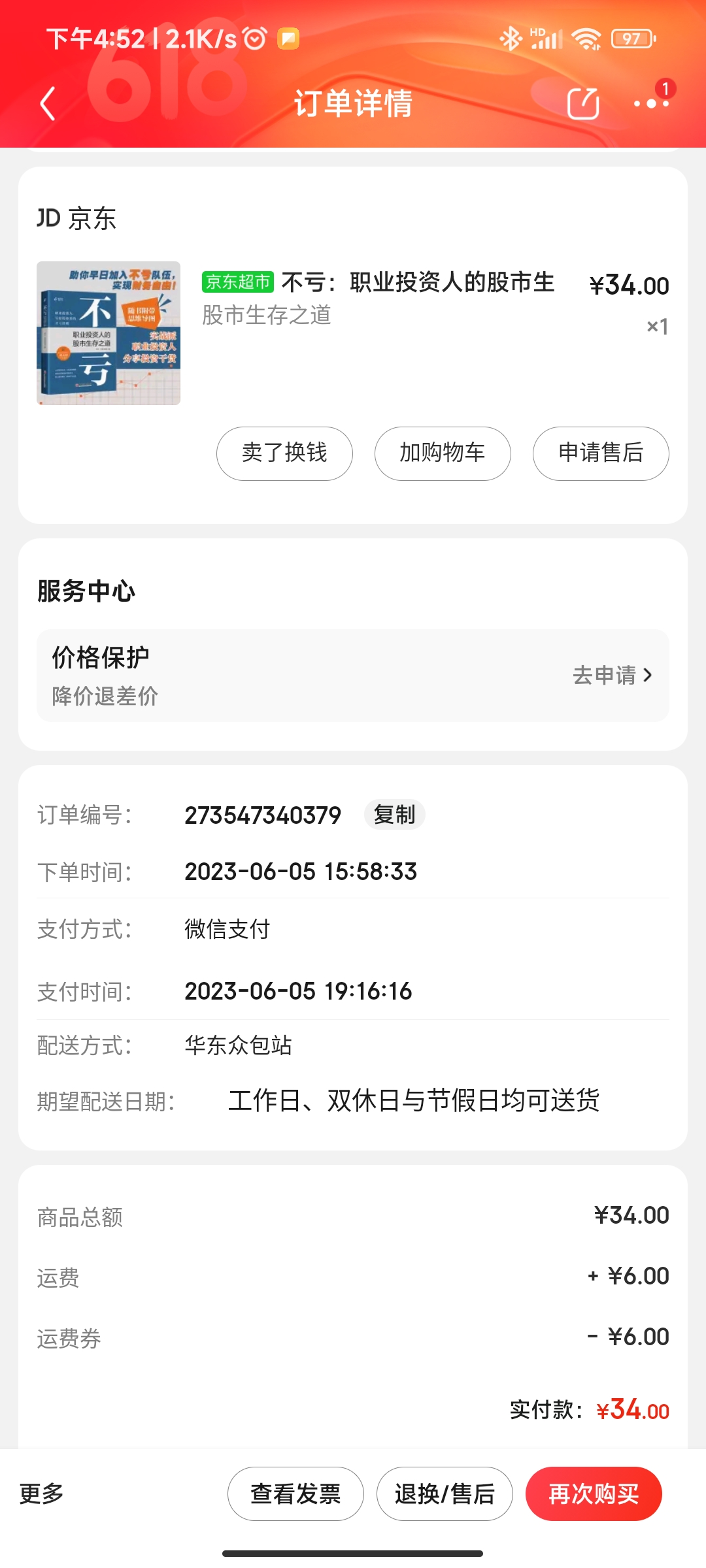706x1568 pixels.
Task: Tap the red 再次购买 button
Action: [594, 1494]
